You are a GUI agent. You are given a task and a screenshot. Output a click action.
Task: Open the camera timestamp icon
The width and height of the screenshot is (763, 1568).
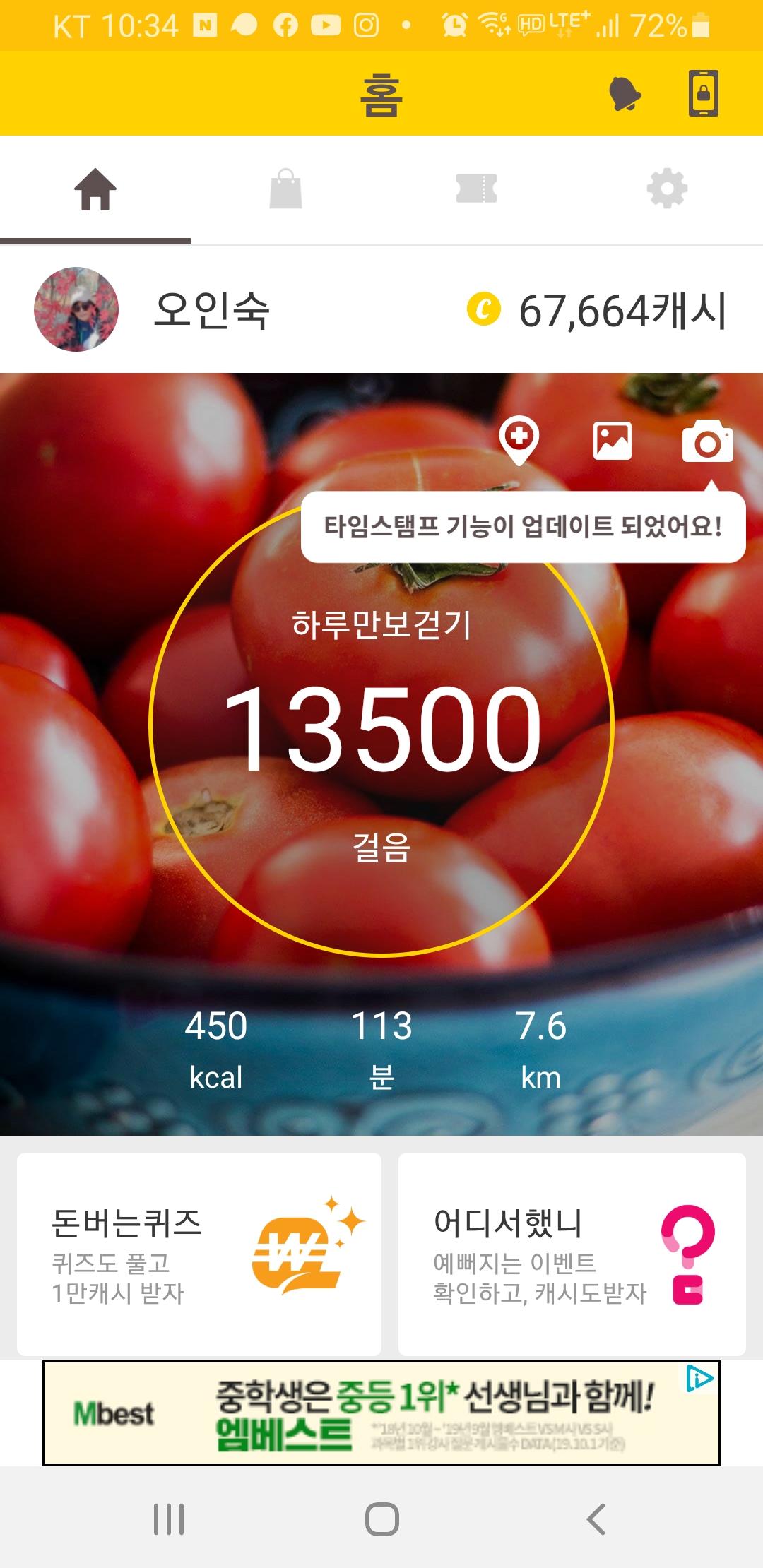(x=707, y=441)
